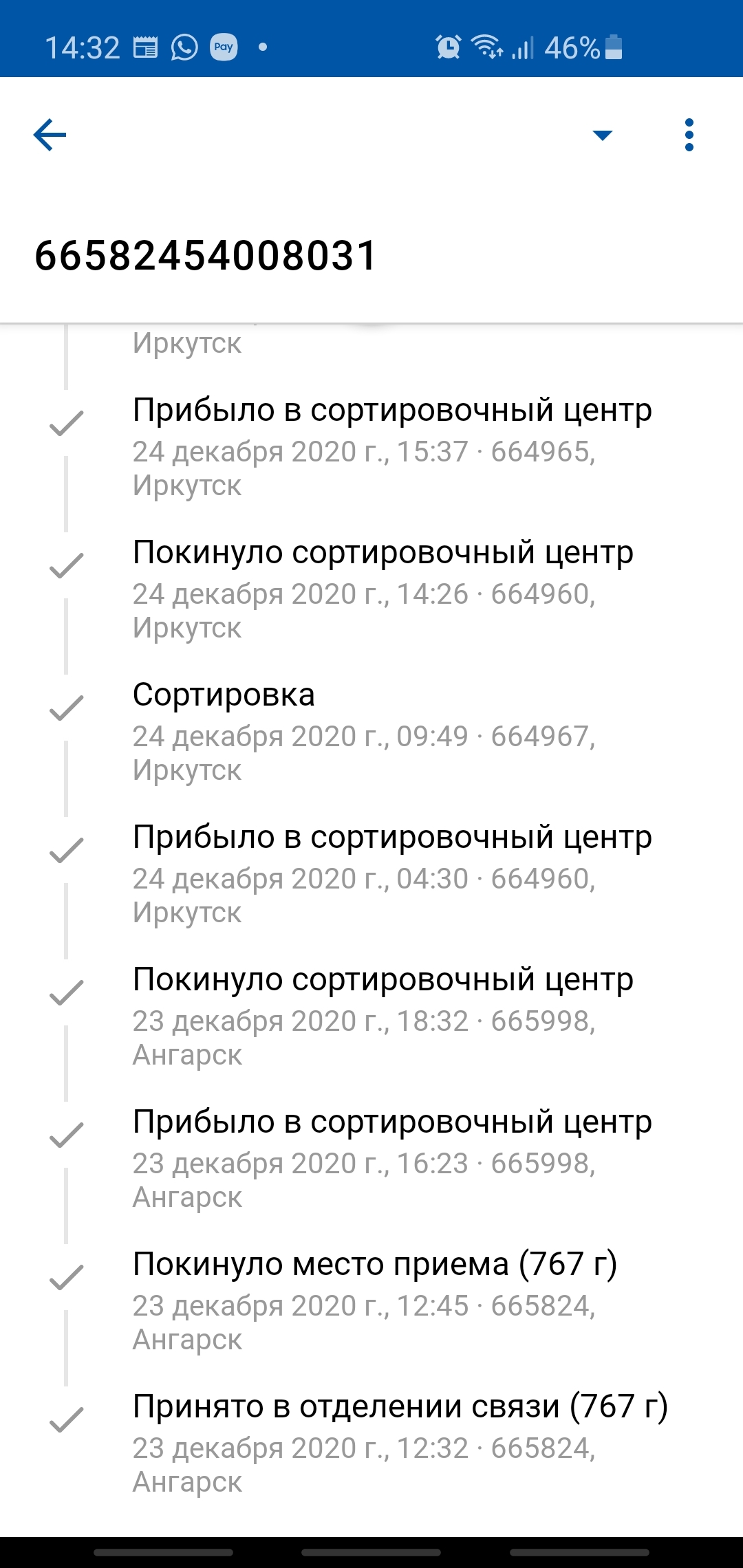Expand the dropdown arrow in the app bar
This screenshot has height=1568, width=743.
[602, 135]
